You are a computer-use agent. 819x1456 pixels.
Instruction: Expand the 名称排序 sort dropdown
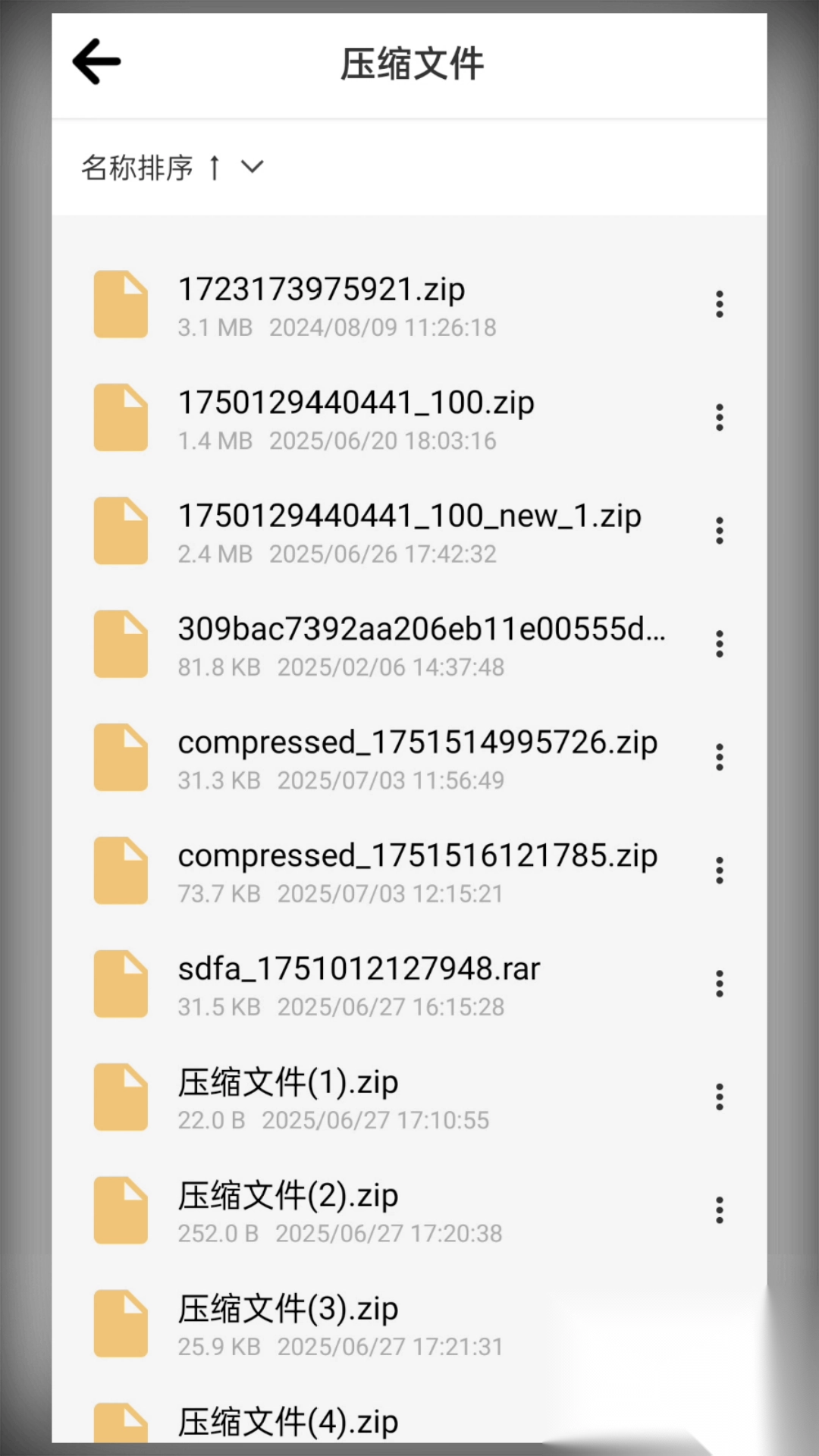[252, 167]
